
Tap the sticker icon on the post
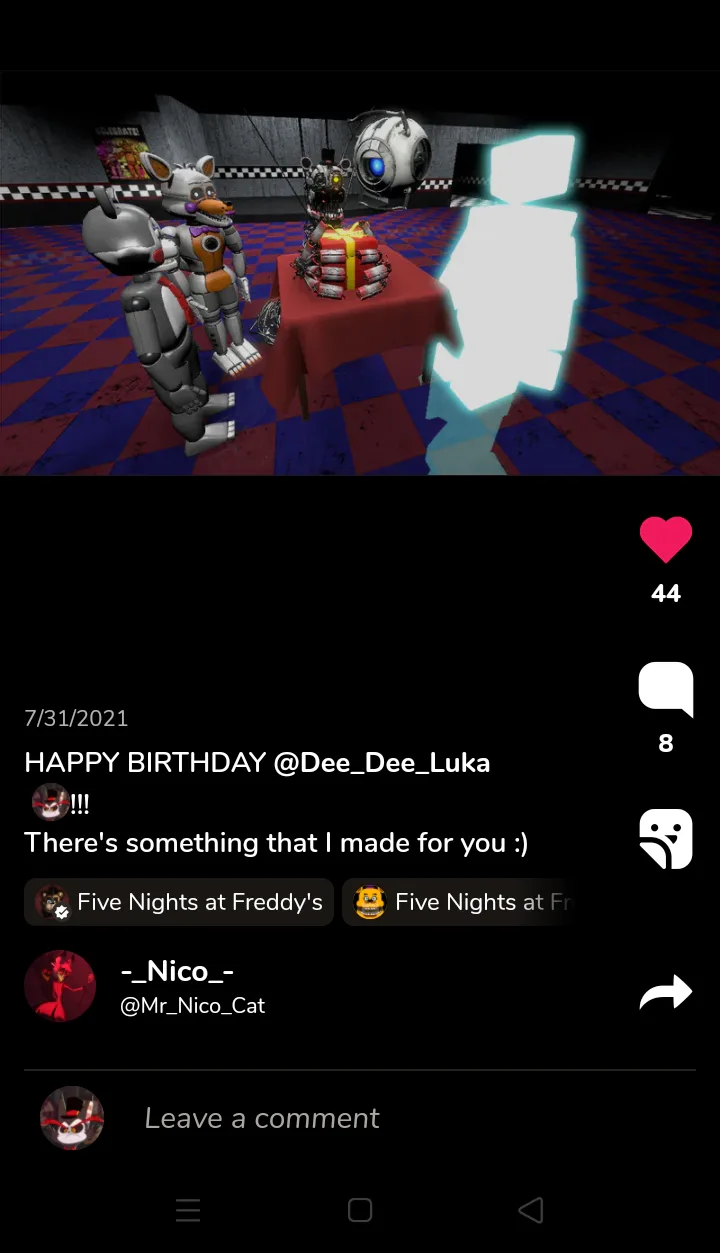tap(666, 839)
